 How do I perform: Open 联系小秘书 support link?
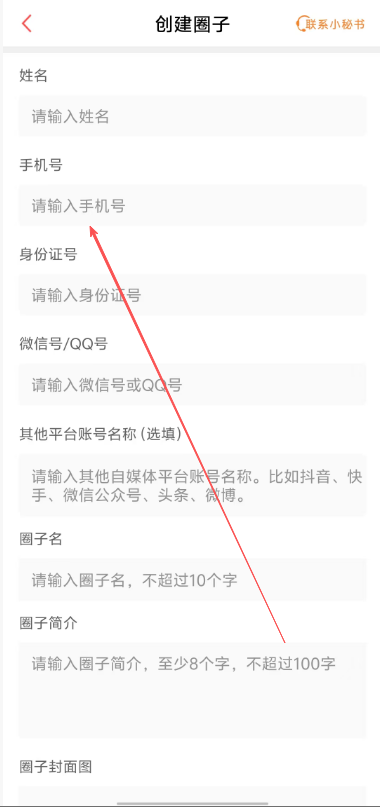click(x=331, y=24)
